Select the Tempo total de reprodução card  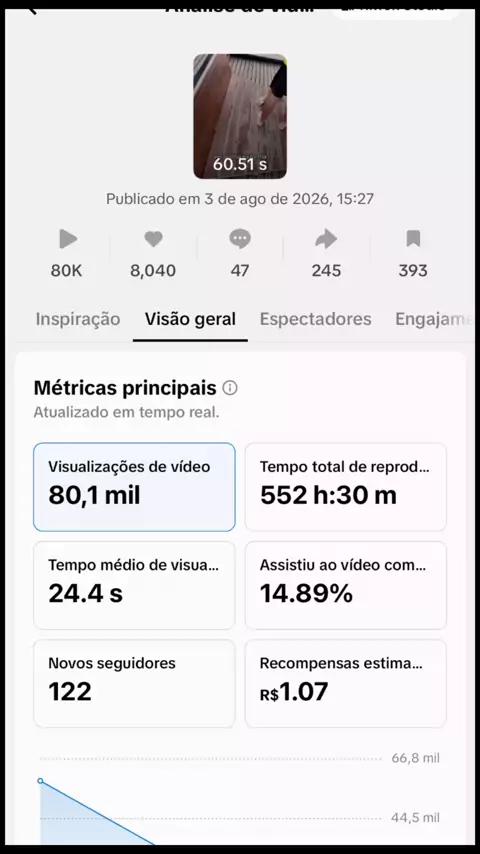(x=345, y=486)
